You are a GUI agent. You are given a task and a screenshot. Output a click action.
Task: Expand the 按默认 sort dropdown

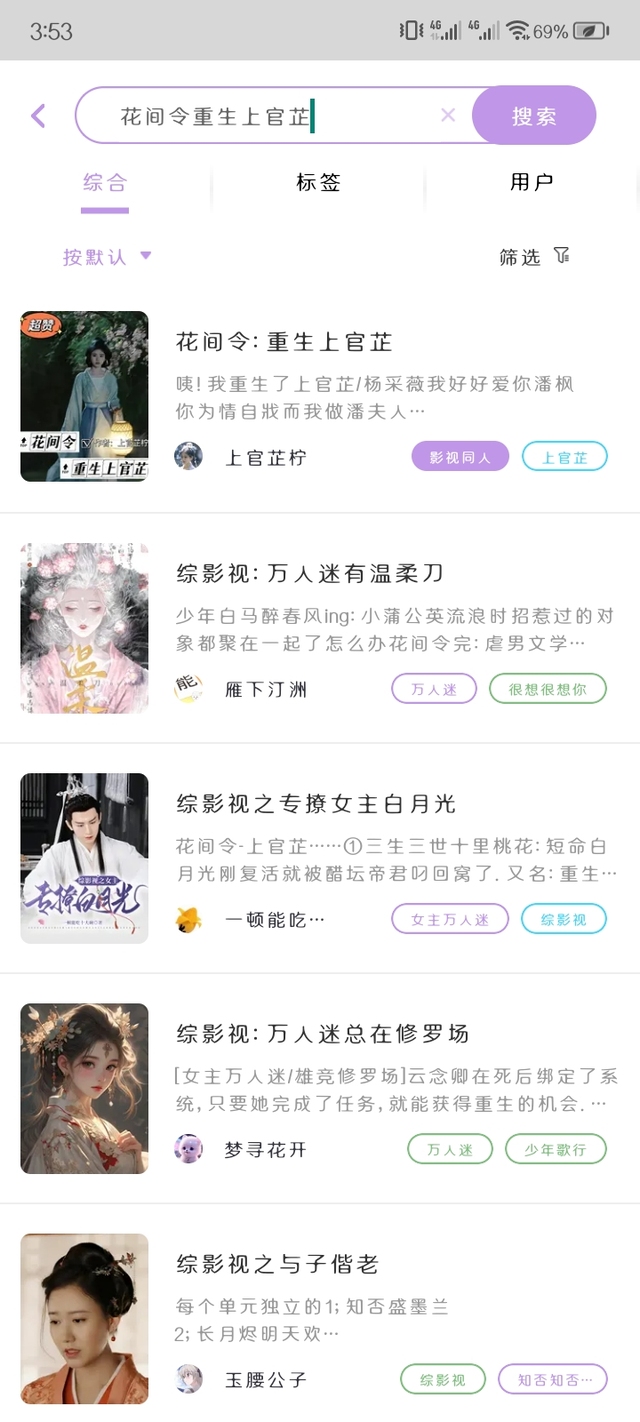[x=107, y=257]
